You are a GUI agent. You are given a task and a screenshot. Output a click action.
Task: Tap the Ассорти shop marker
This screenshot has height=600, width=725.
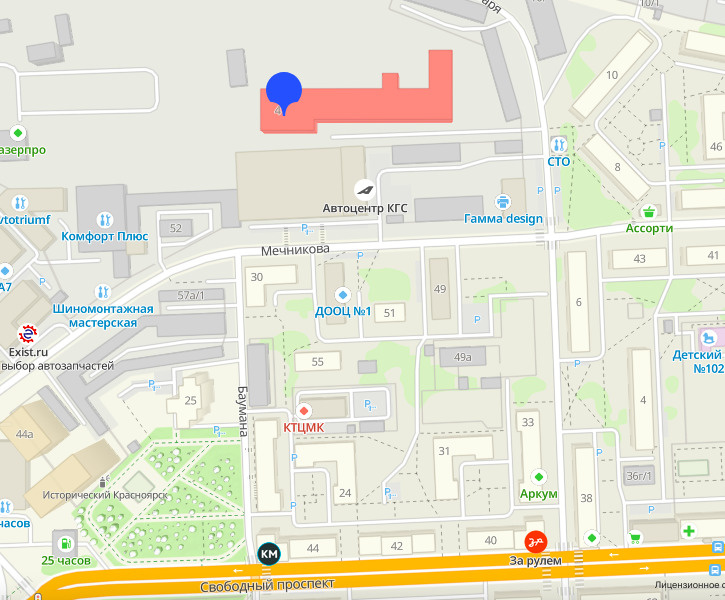coord(650,210)
